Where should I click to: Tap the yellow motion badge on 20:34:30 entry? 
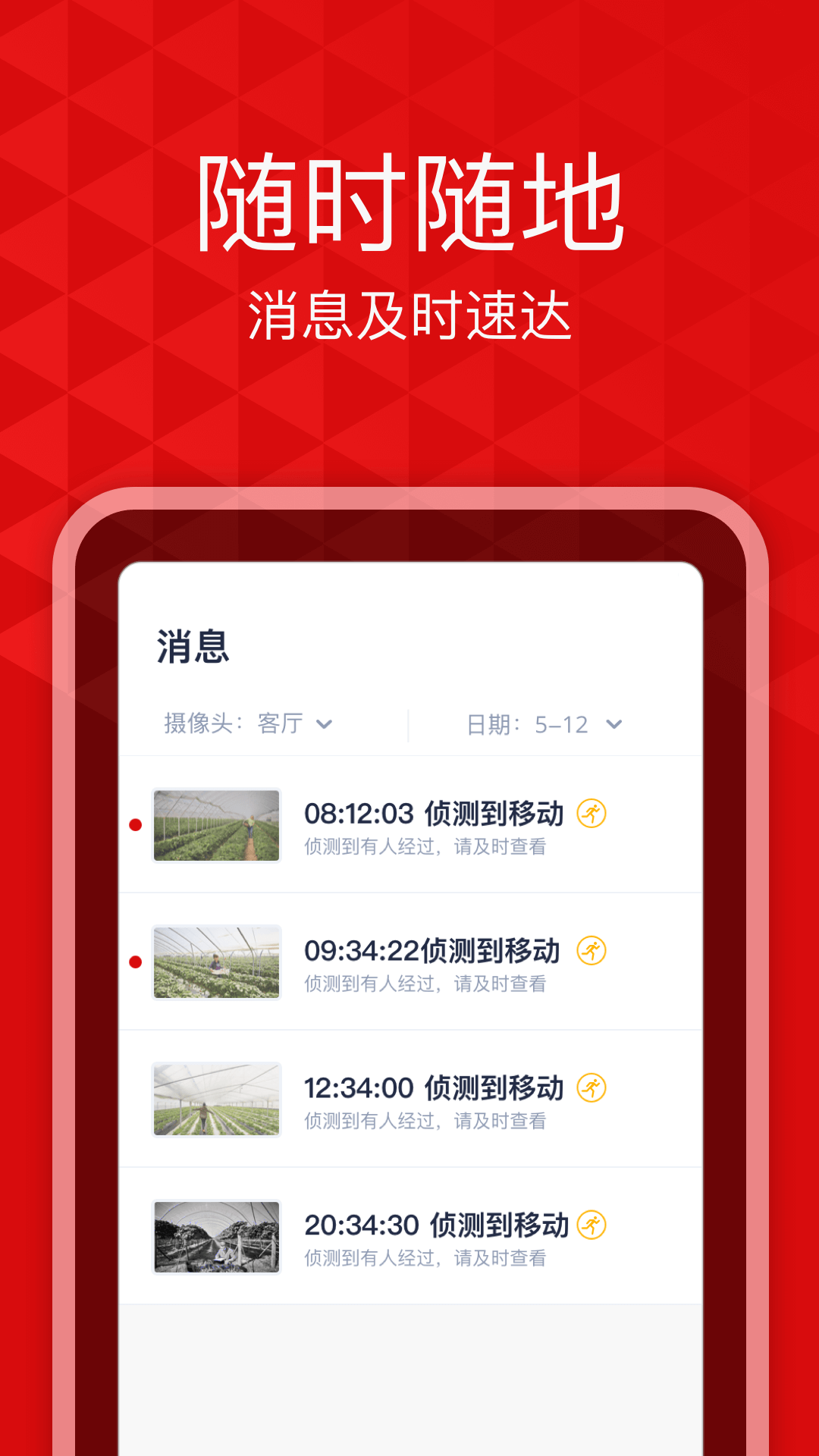(592, 1224)
